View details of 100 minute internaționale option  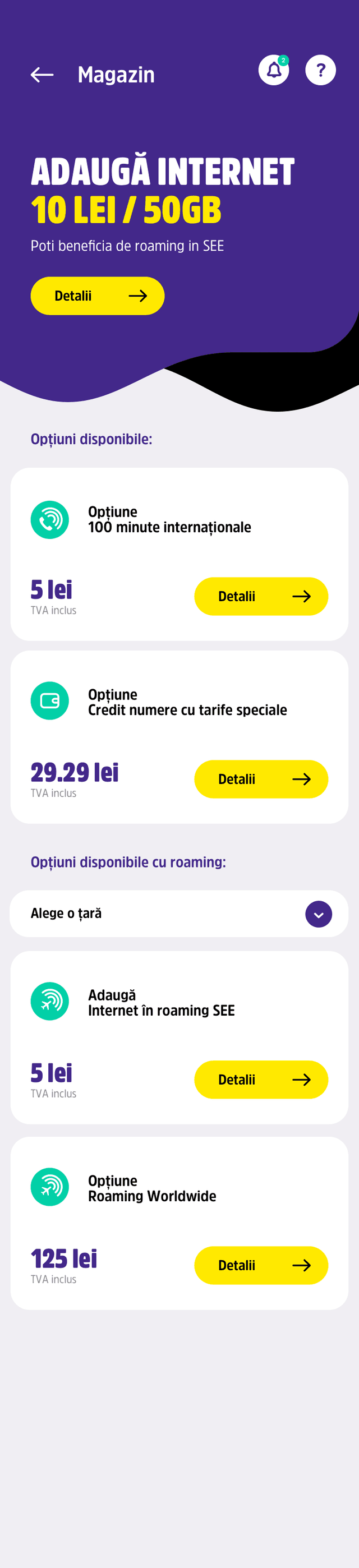(x=261, y=597)
